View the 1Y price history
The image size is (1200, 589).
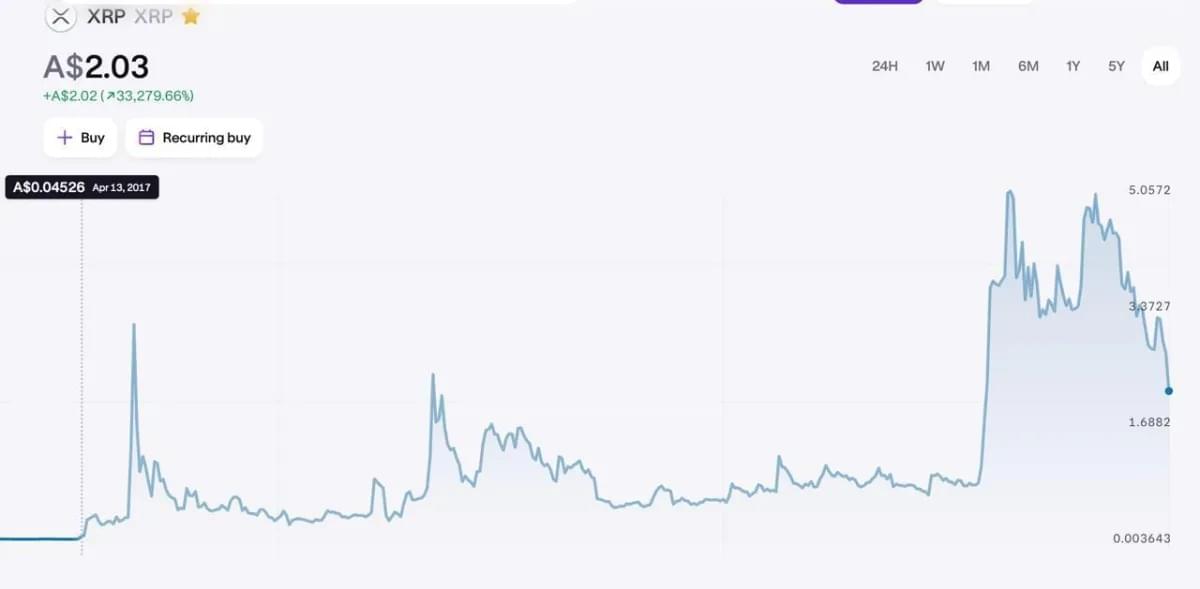tap(1073, 66)
